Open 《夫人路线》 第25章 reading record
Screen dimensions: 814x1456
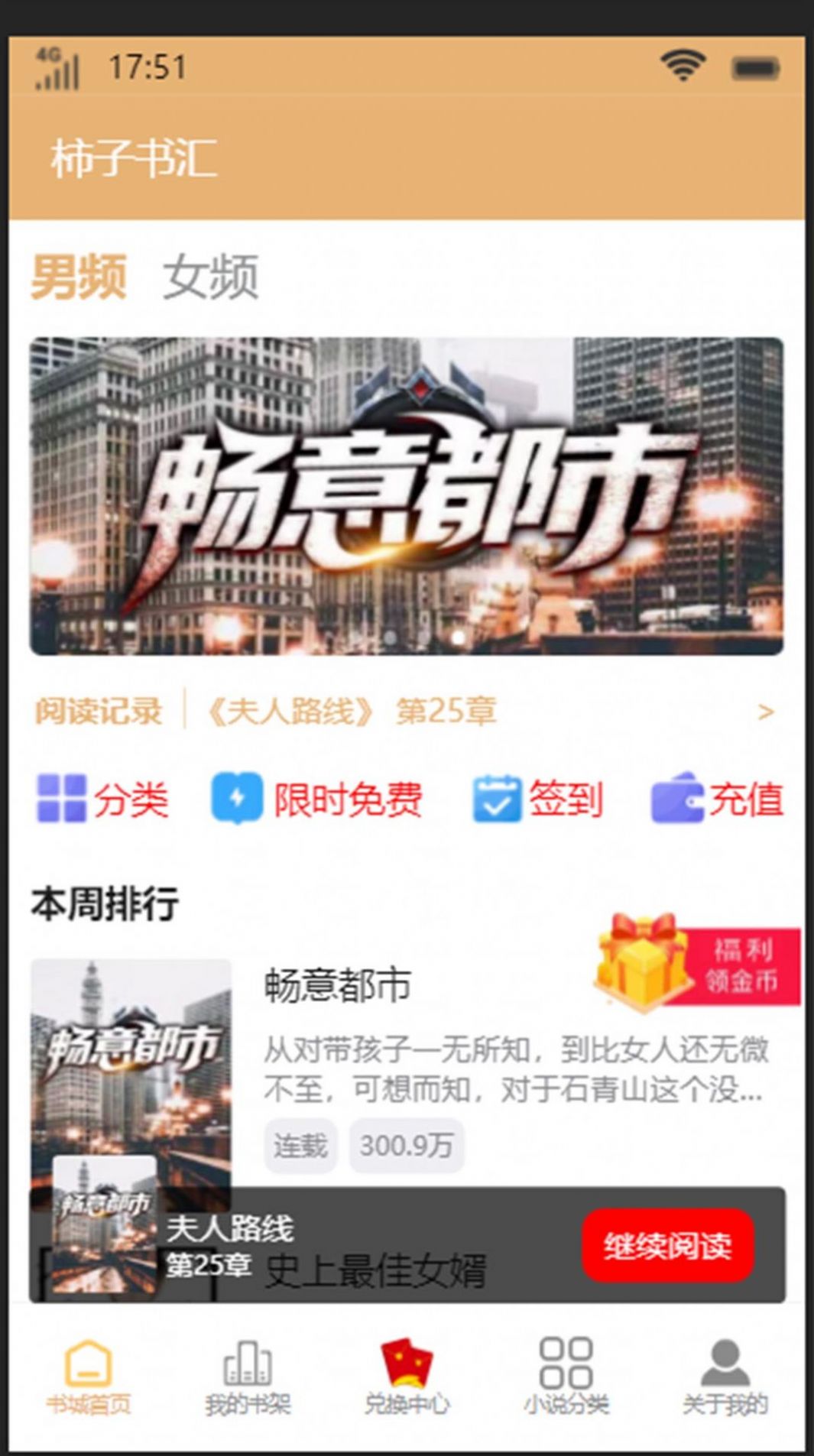click(x=352, y=711)
